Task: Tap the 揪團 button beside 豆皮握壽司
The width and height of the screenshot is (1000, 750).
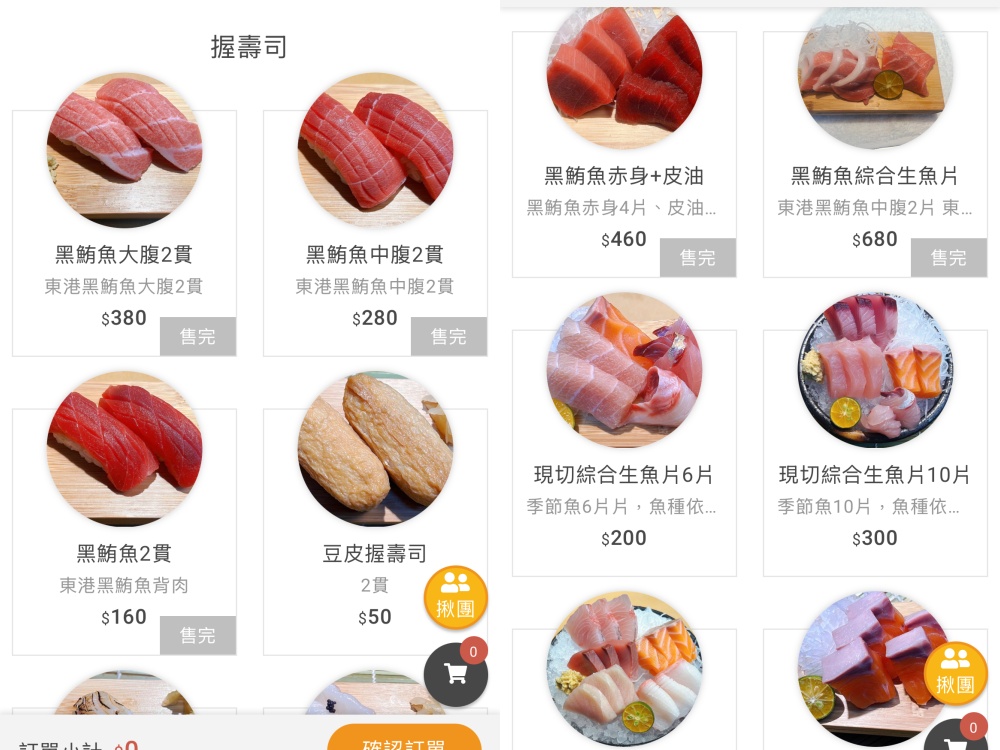Action: click(456, 597)
